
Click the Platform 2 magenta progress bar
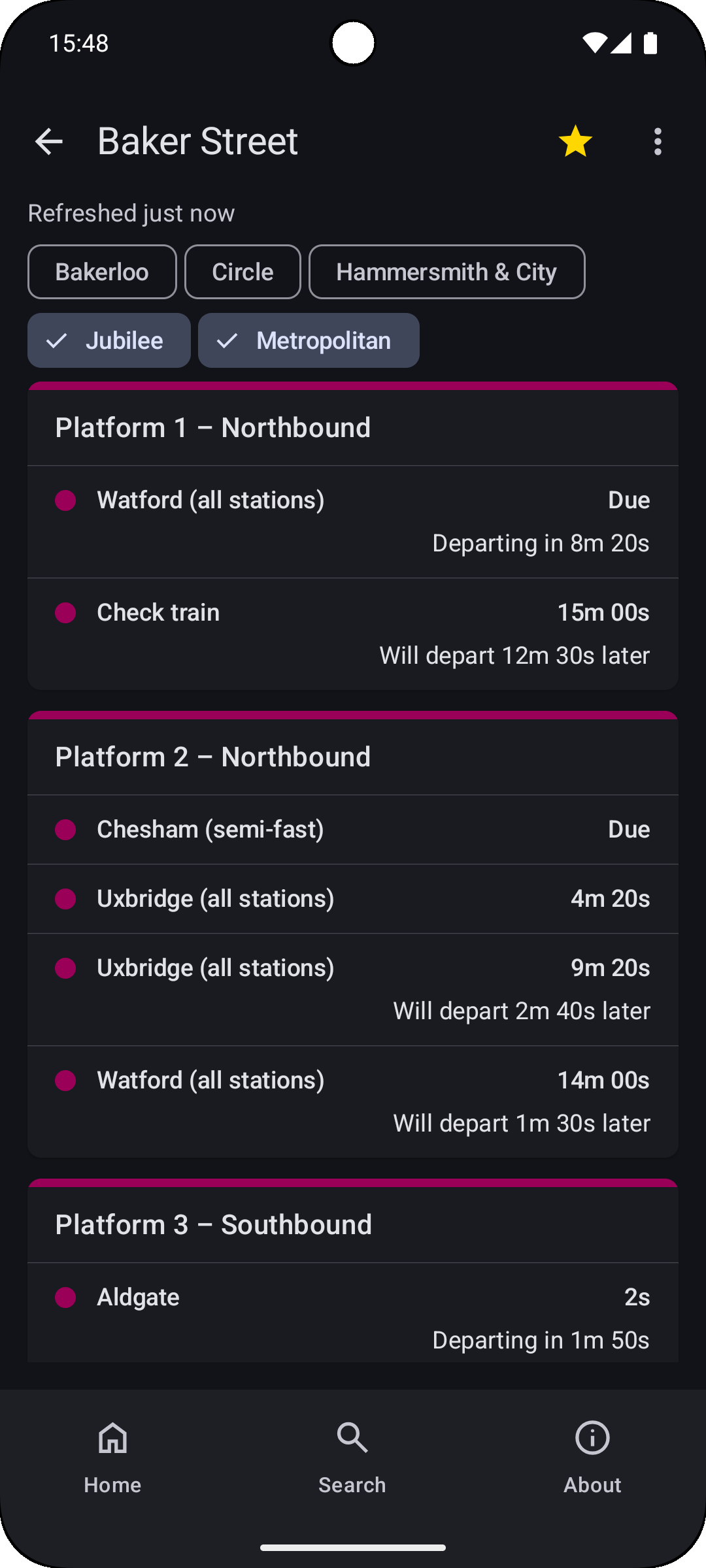tap(353, 714)
